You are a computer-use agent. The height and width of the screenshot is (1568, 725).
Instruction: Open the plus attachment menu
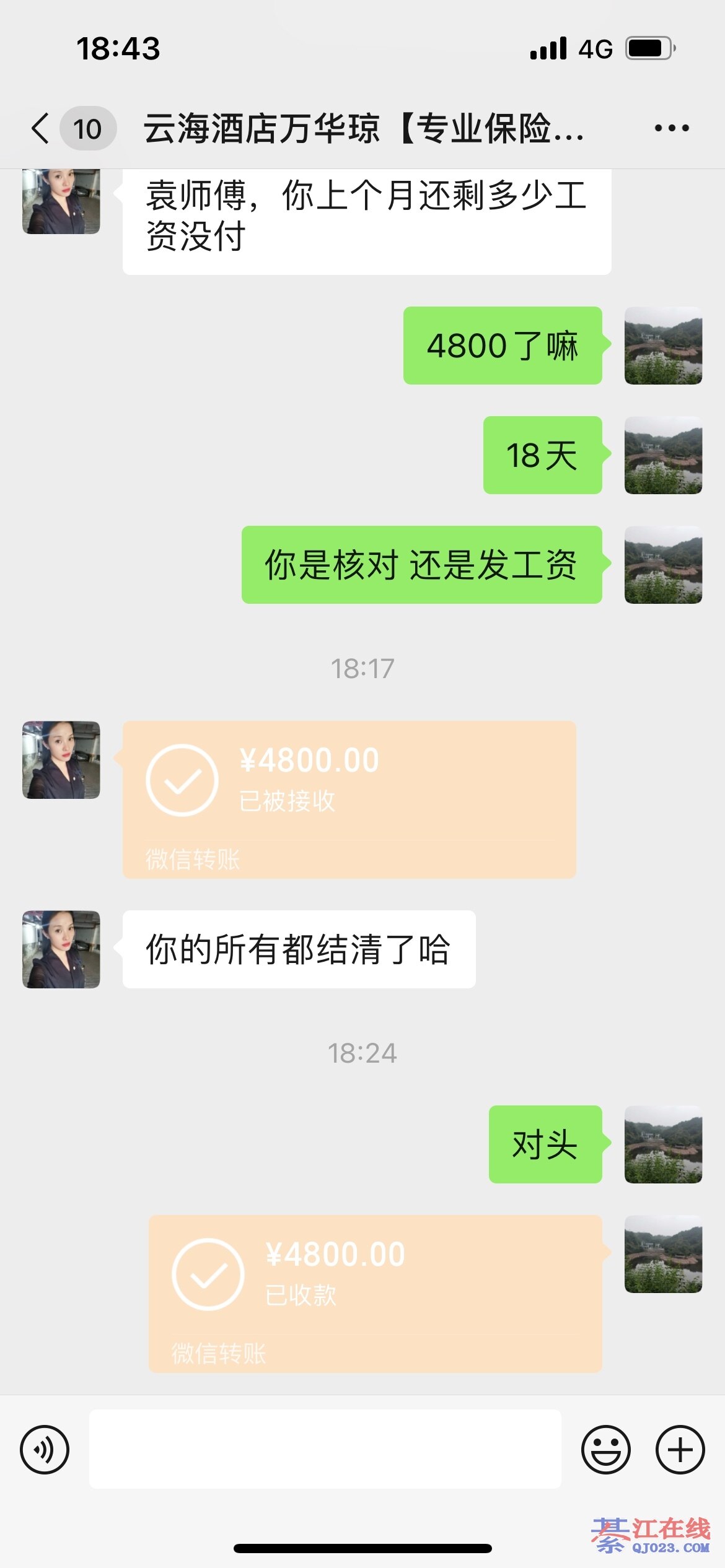(x=680, y=1449)
